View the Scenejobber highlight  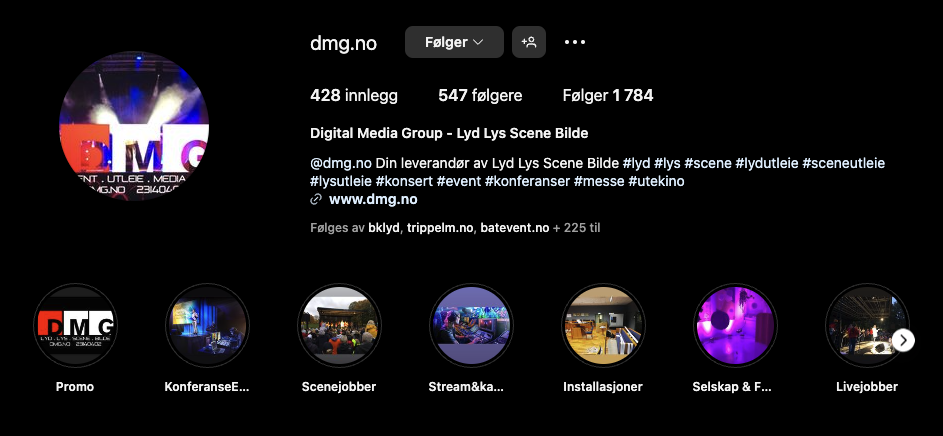[x=339, y=327]
